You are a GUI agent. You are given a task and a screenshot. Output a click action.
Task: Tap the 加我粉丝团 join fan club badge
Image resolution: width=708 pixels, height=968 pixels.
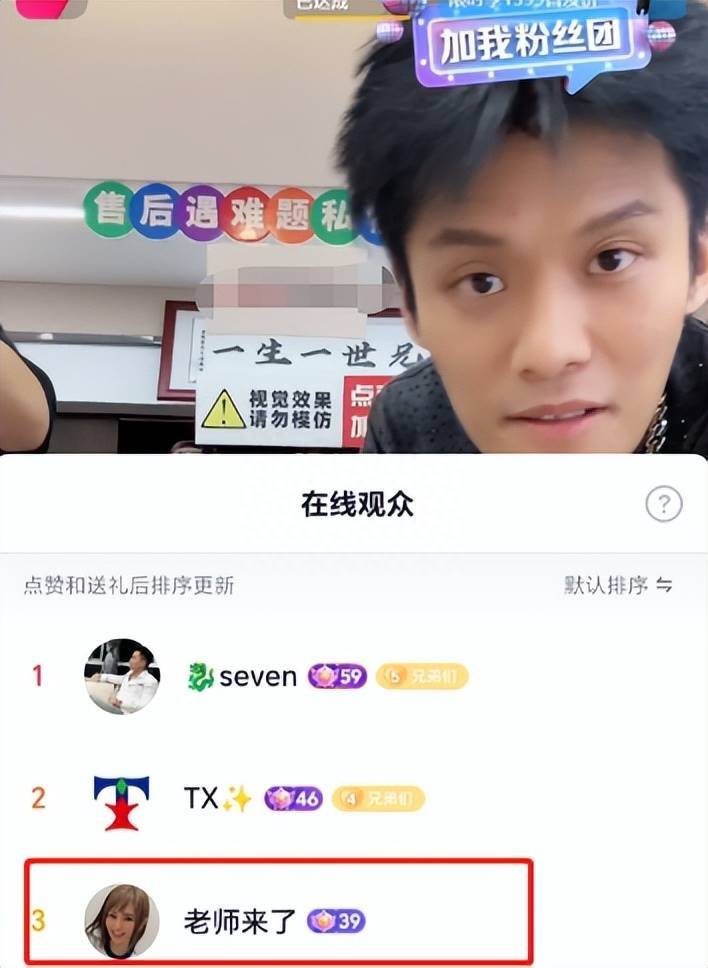(532, 42)
